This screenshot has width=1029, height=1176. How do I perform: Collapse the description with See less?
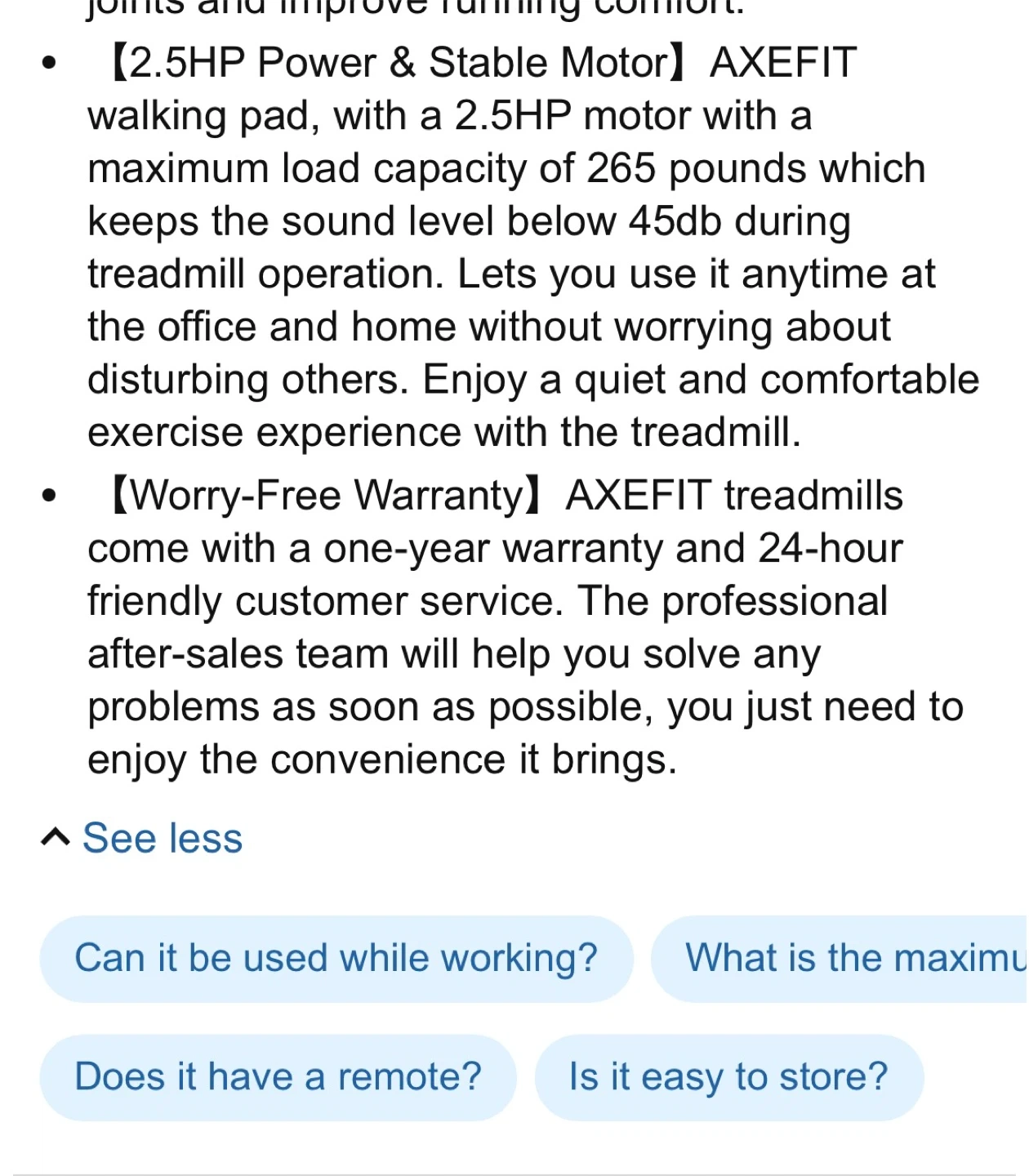tap(162, 839)
